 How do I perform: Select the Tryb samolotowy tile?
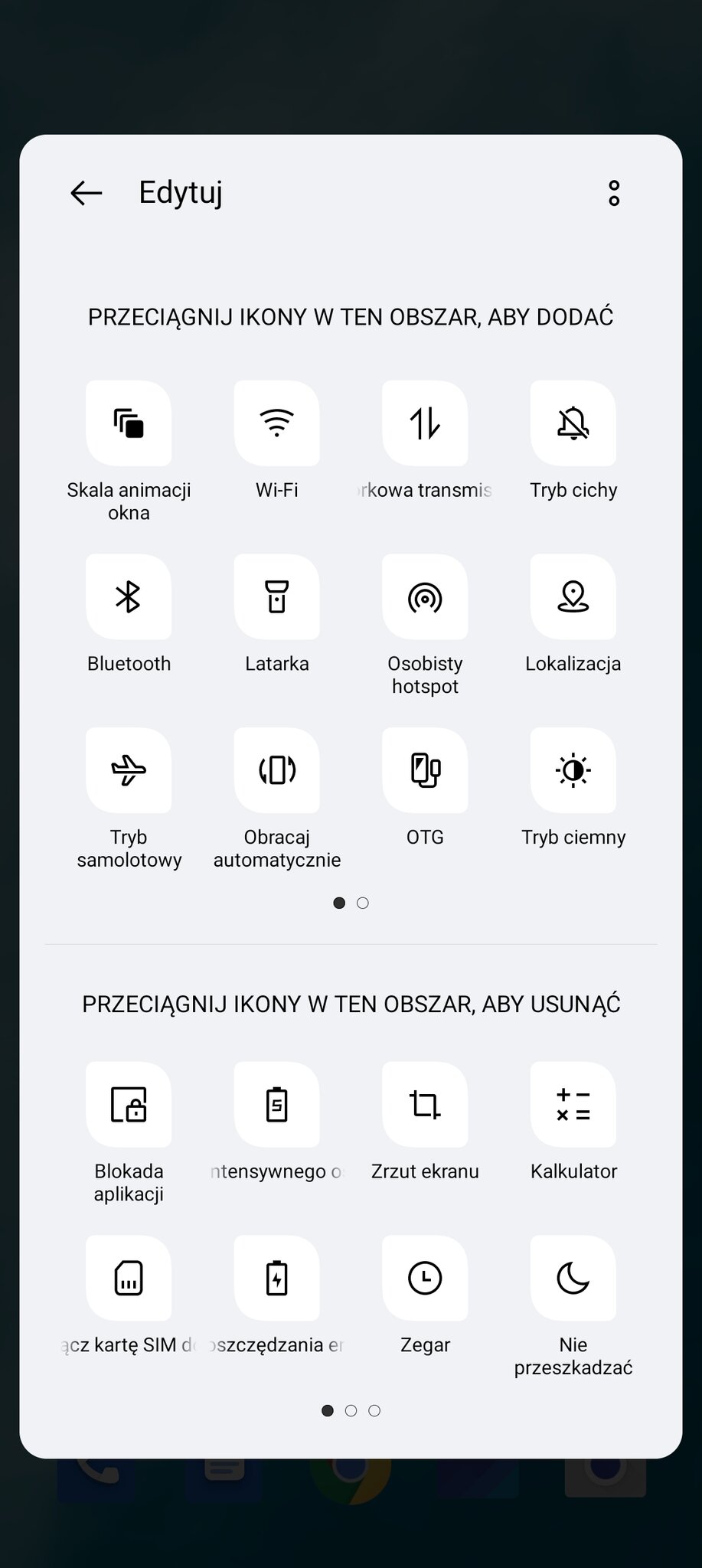coord(129,770)
